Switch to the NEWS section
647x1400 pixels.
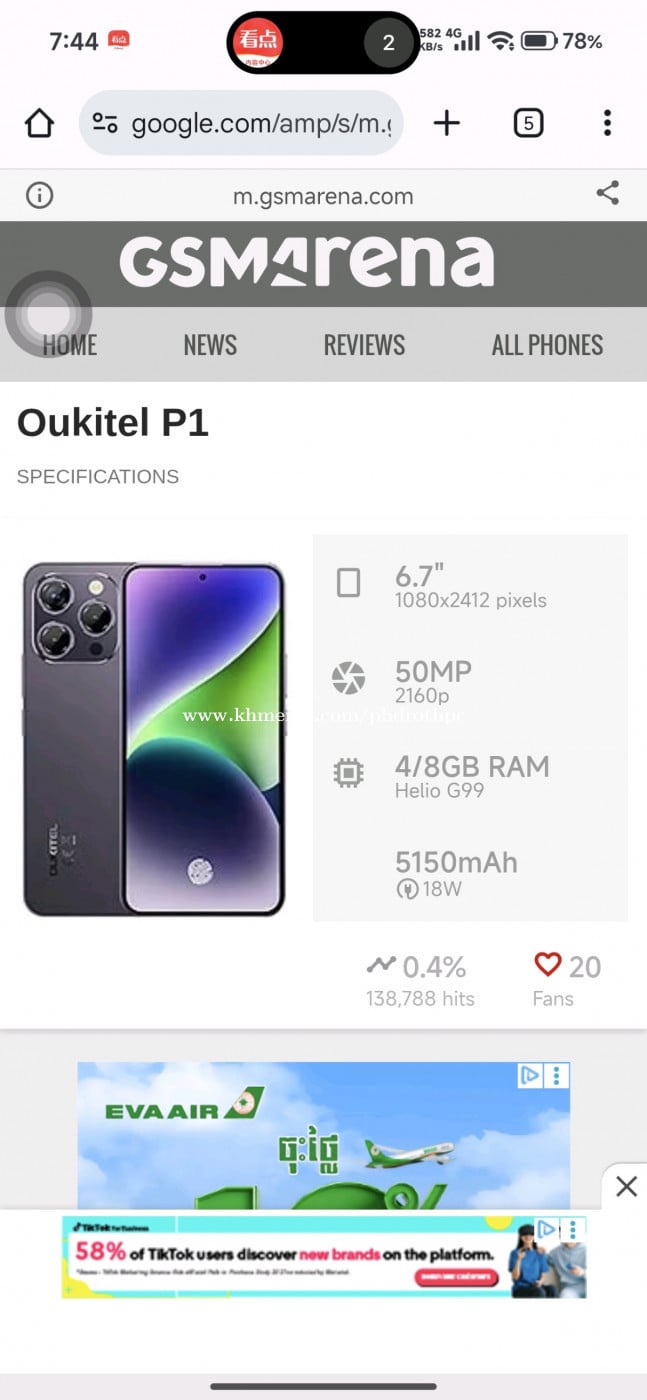(x=210, y=345)
